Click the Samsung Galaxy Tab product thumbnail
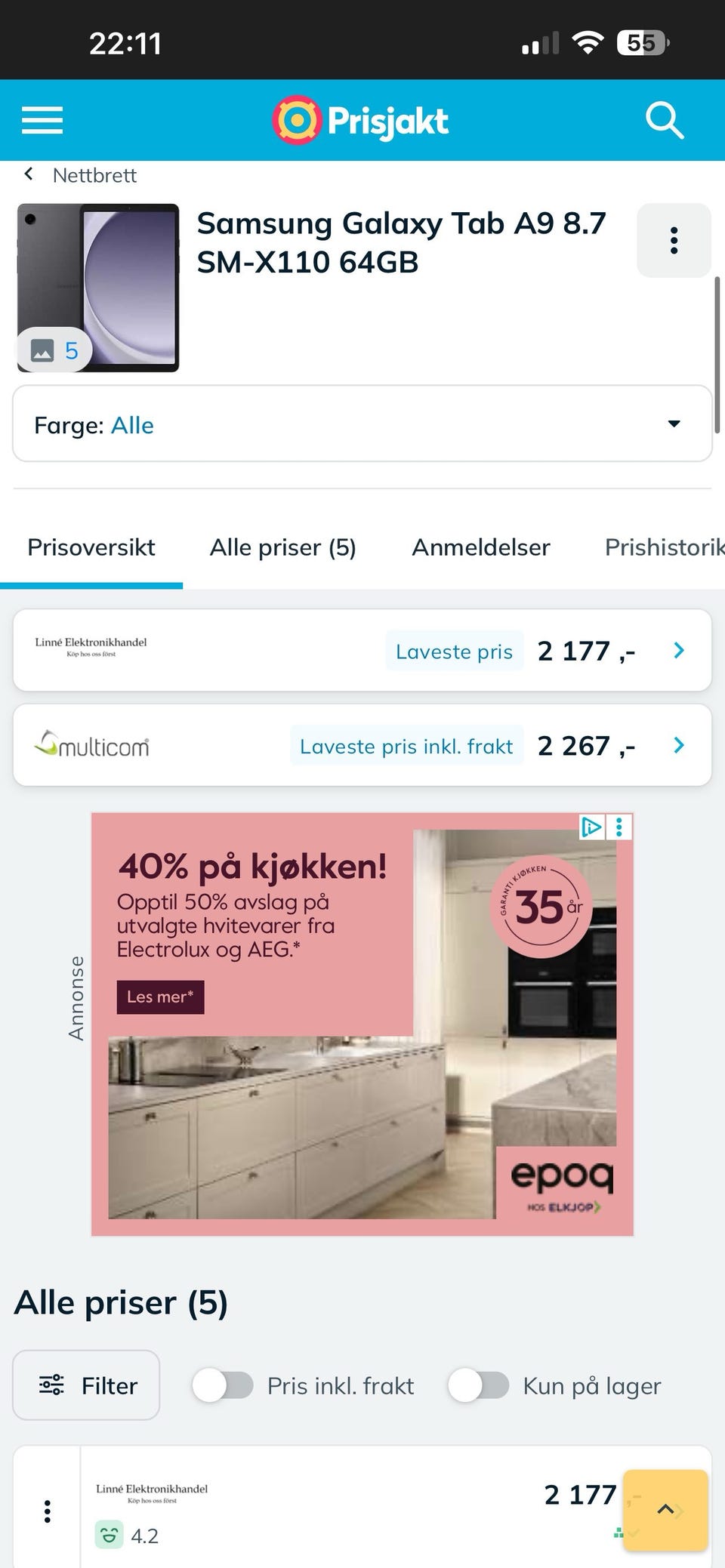The image size is (725, 1568). [98, 287]
